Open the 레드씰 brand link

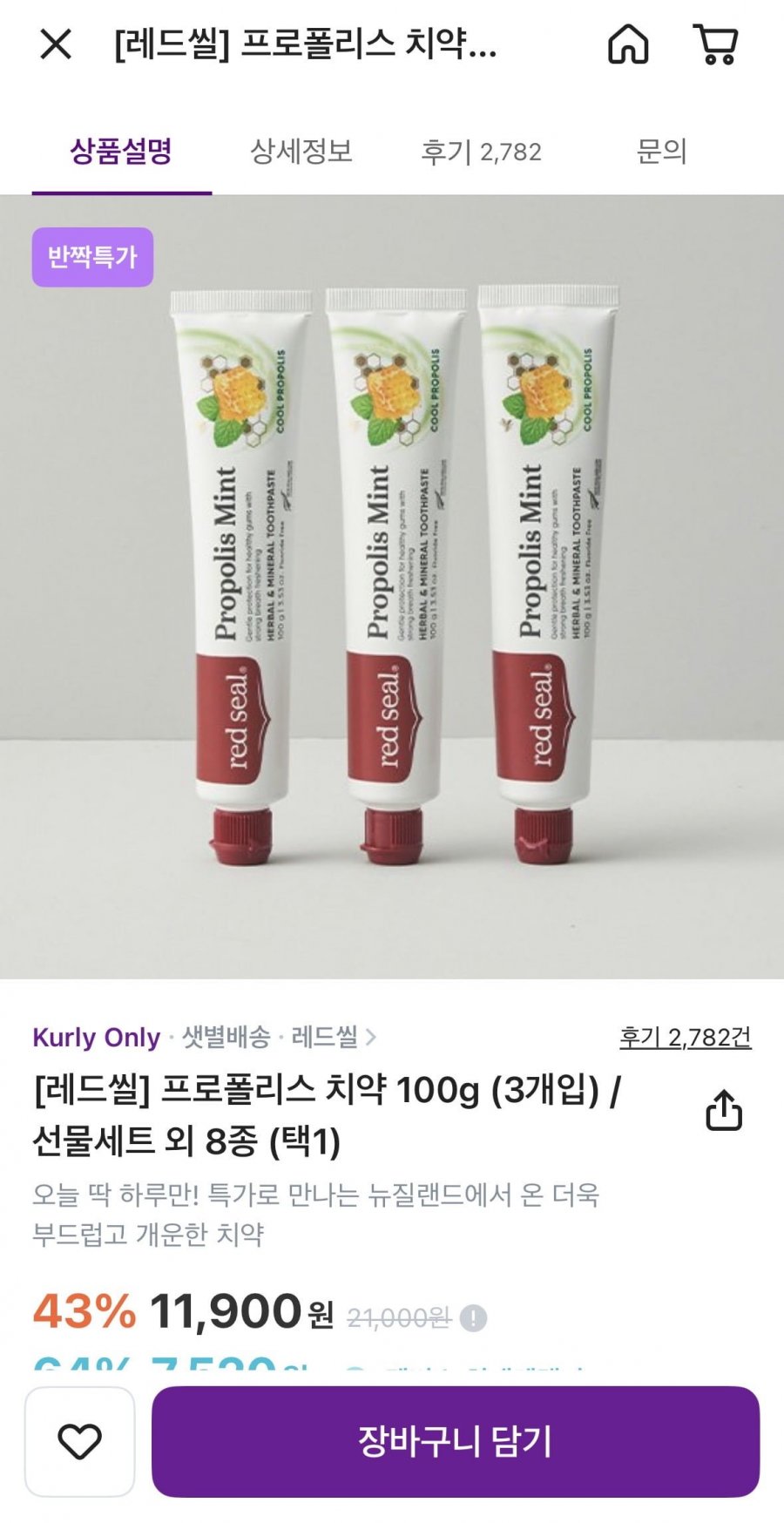pyautogui.click(x=333, y=1037)
